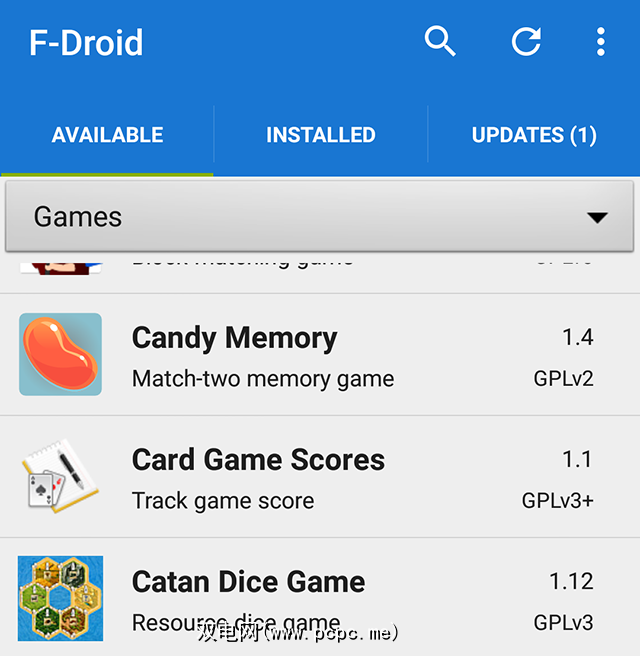View details for Card Game Scores
Image resolution: width=640 pixels, height=656 pixels.
click(x=320, y=477)
